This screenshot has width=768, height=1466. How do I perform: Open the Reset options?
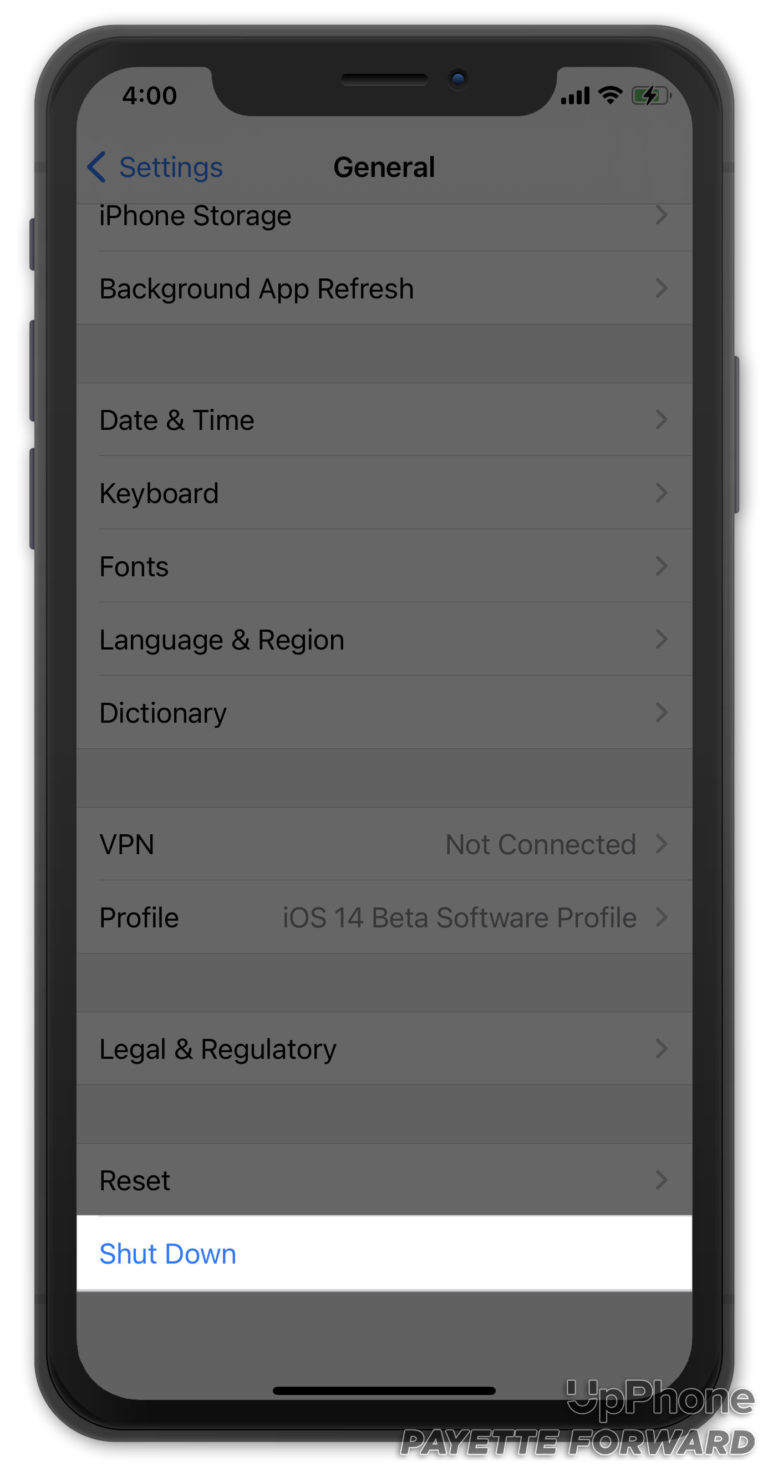(384, 1180)
